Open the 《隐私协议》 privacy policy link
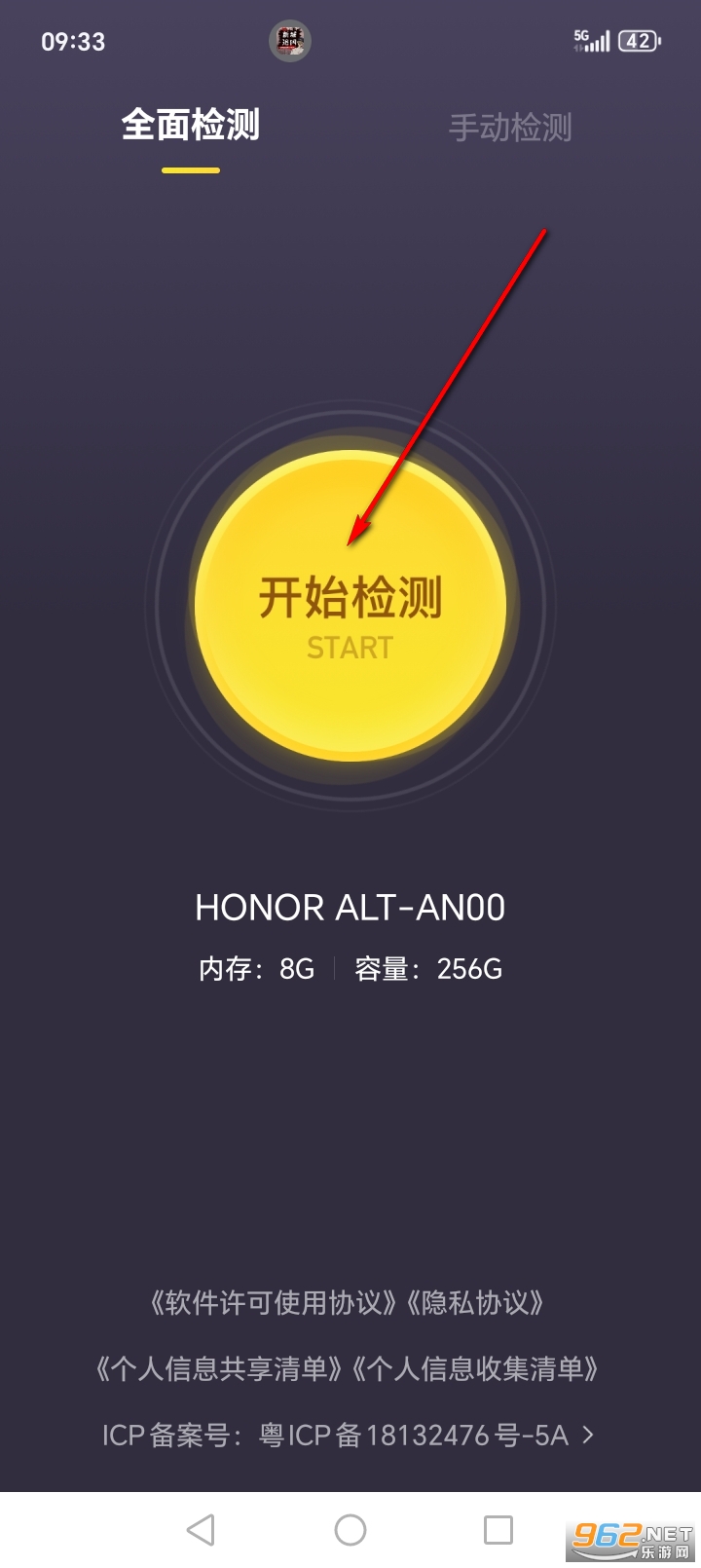The image size is (701, 1568). coord(477,1303)
